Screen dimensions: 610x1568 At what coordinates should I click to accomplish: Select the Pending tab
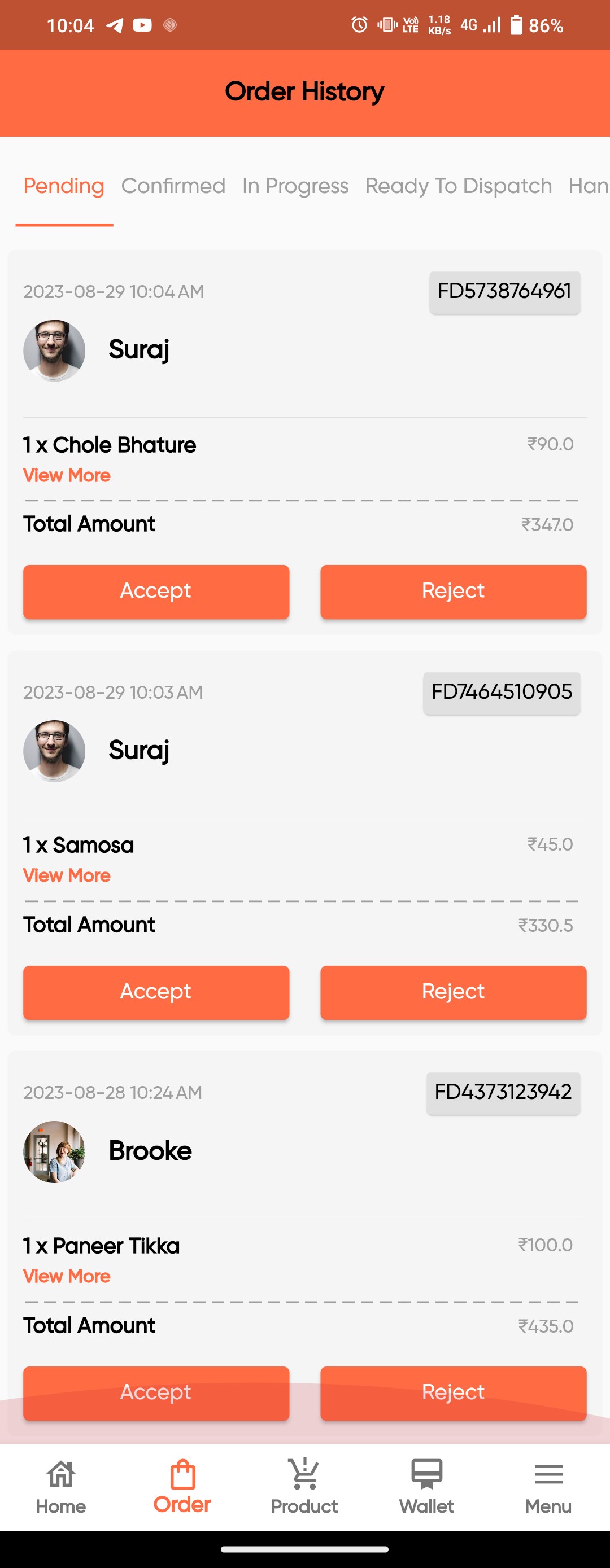(x=64, y=186)
